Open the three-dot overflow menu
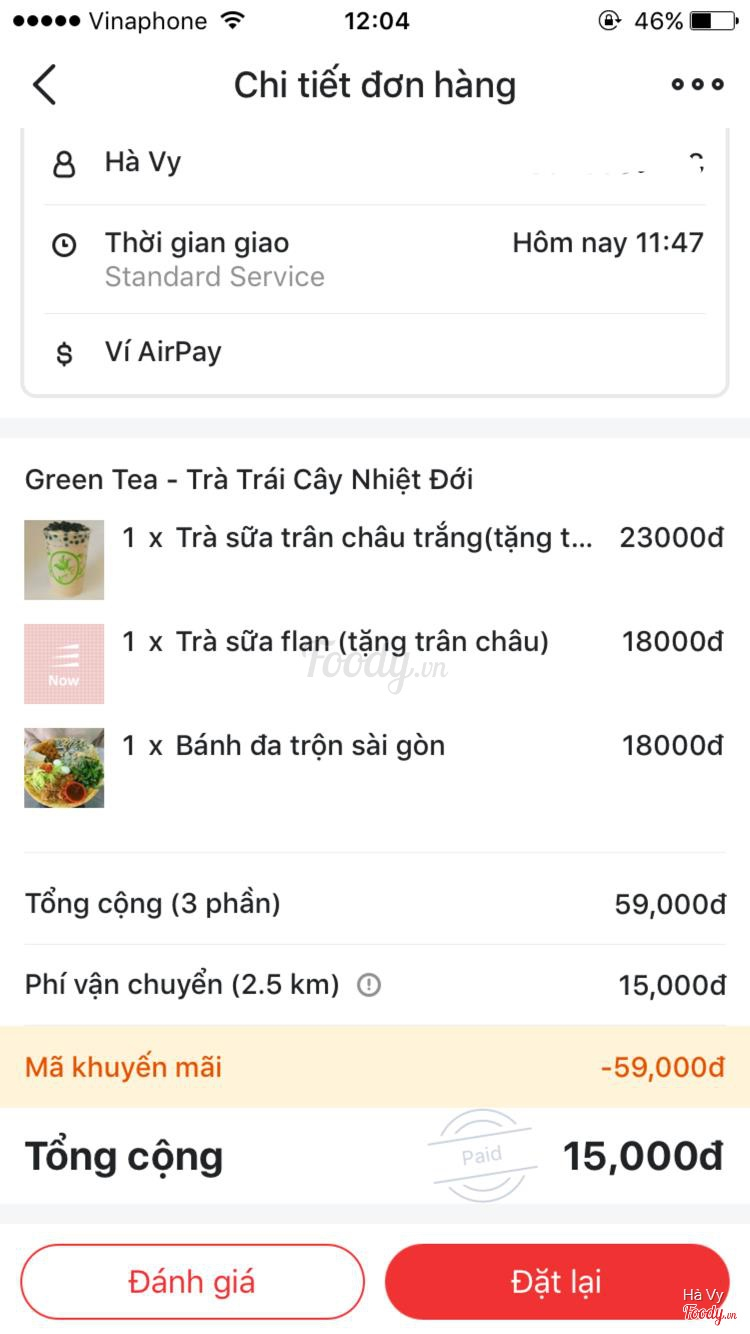Image resolution: width=750 pixels, height=1334 pixels. (697, 85)
